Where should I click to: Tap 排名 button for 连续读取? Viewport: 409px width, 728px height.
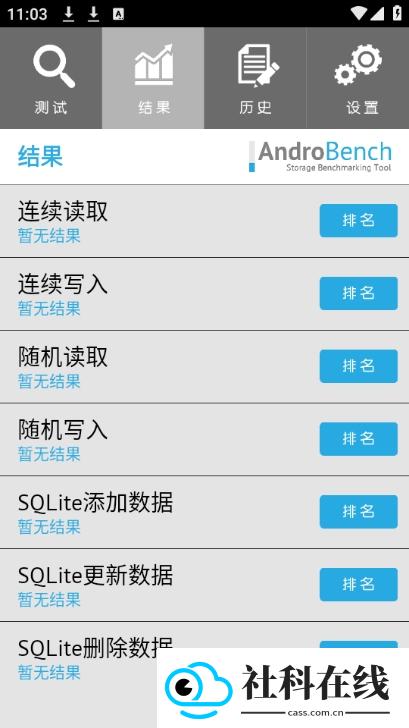(x=358, y=221)
